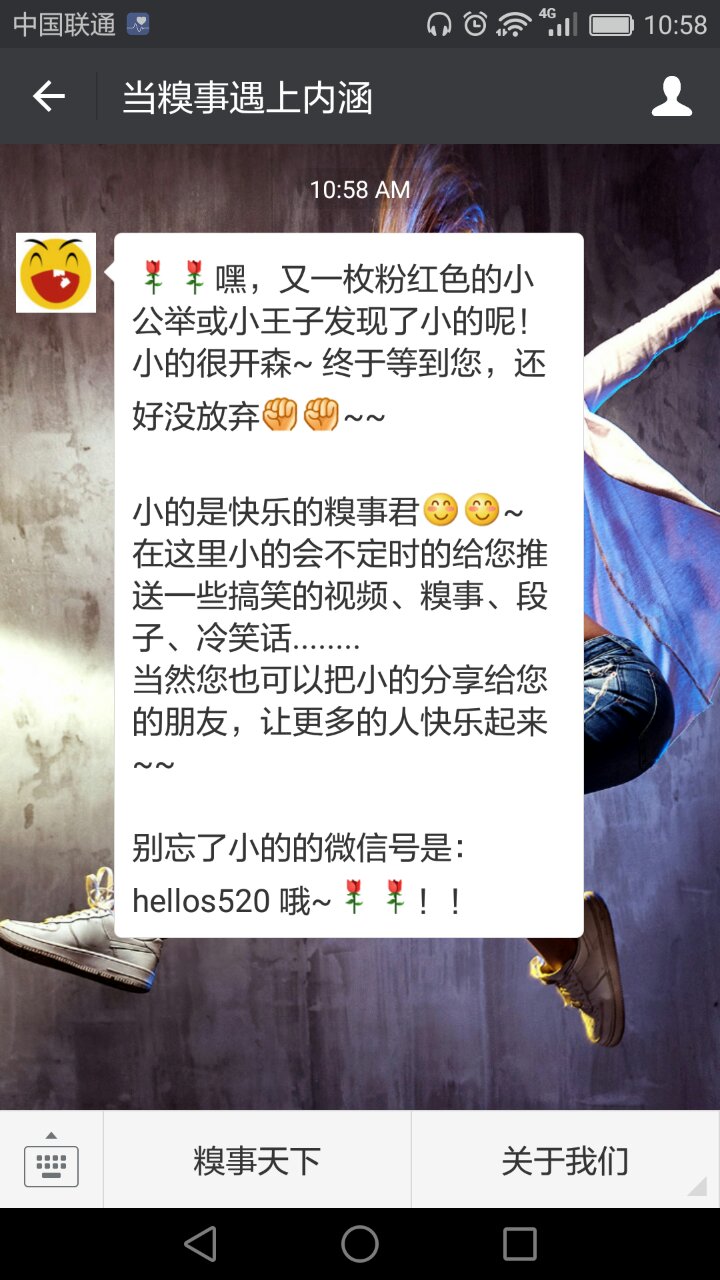Open the 关于我们 menu
This screenshot has width=720, height=1280.
coord(565,1160)
